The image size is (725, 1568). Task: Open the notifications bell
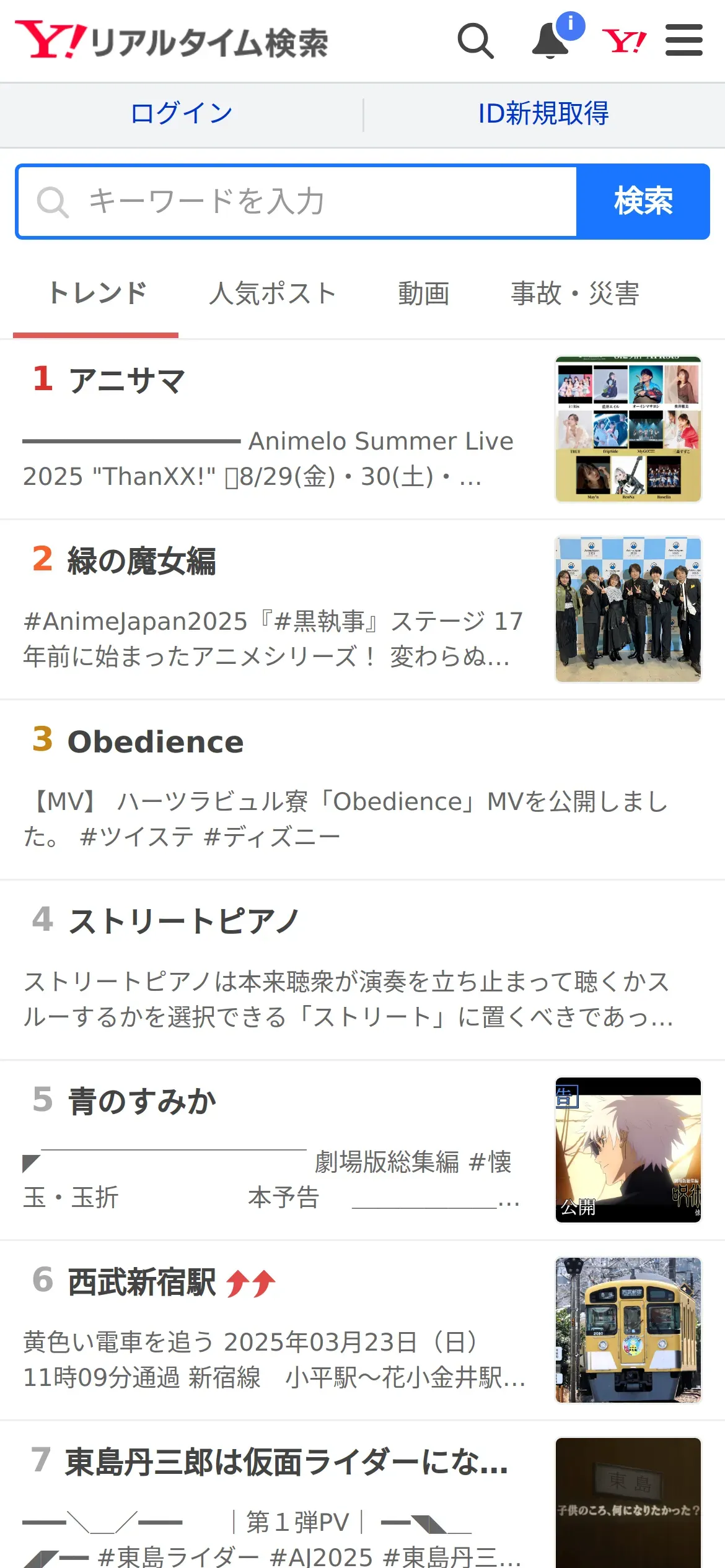(x=551, y=41)
